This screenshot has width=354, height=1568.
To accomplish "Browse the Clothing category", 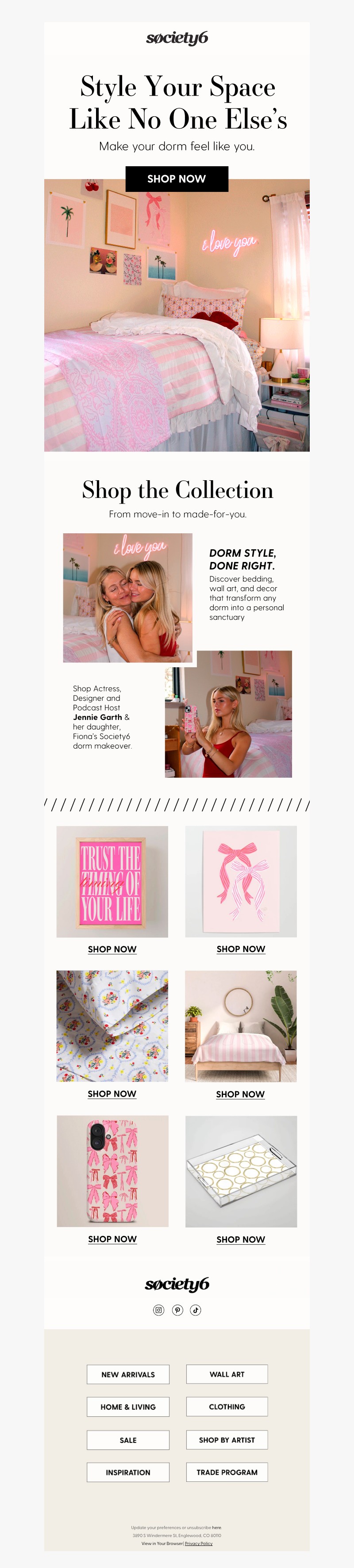I will (x=227, y=1407).
